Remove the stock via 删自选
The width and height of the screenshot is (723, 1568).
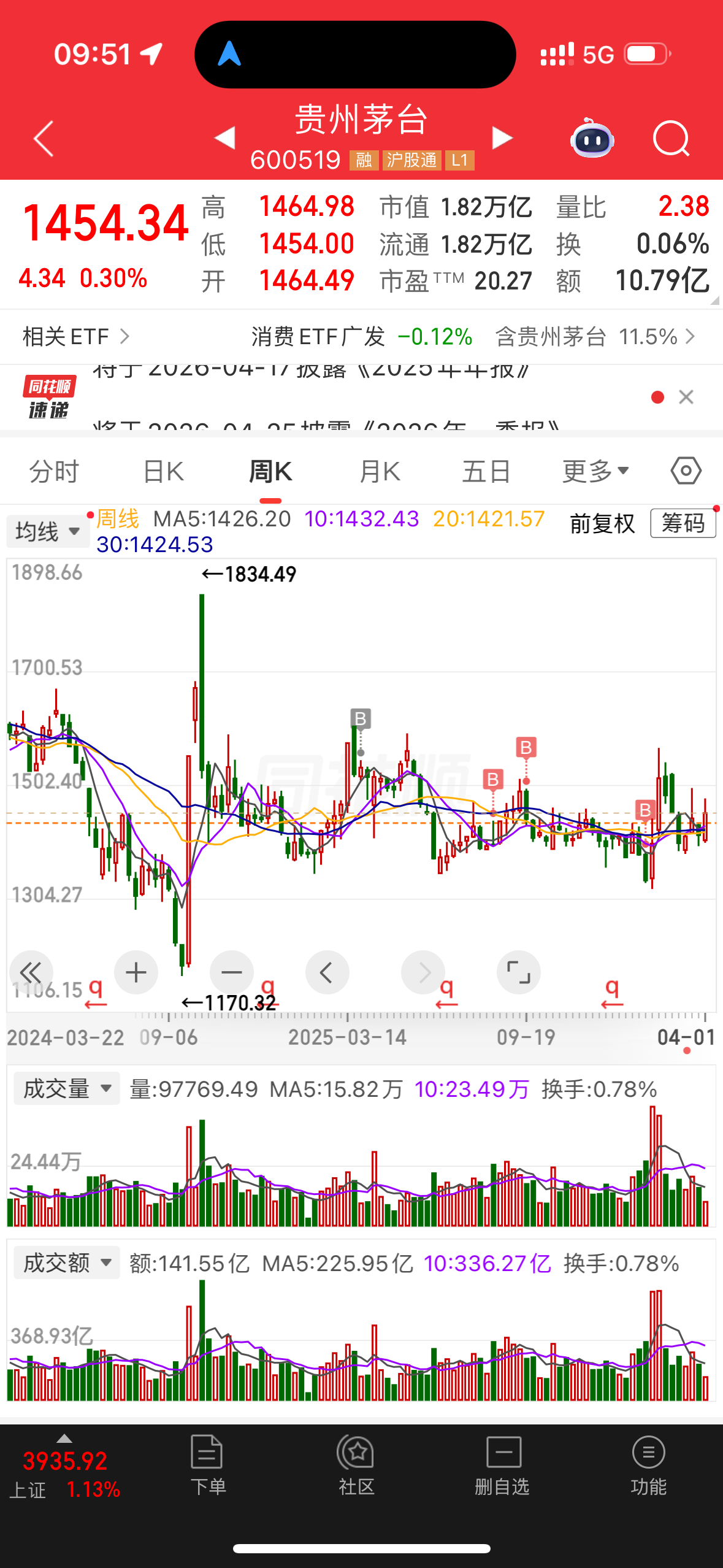(503, 1465)
